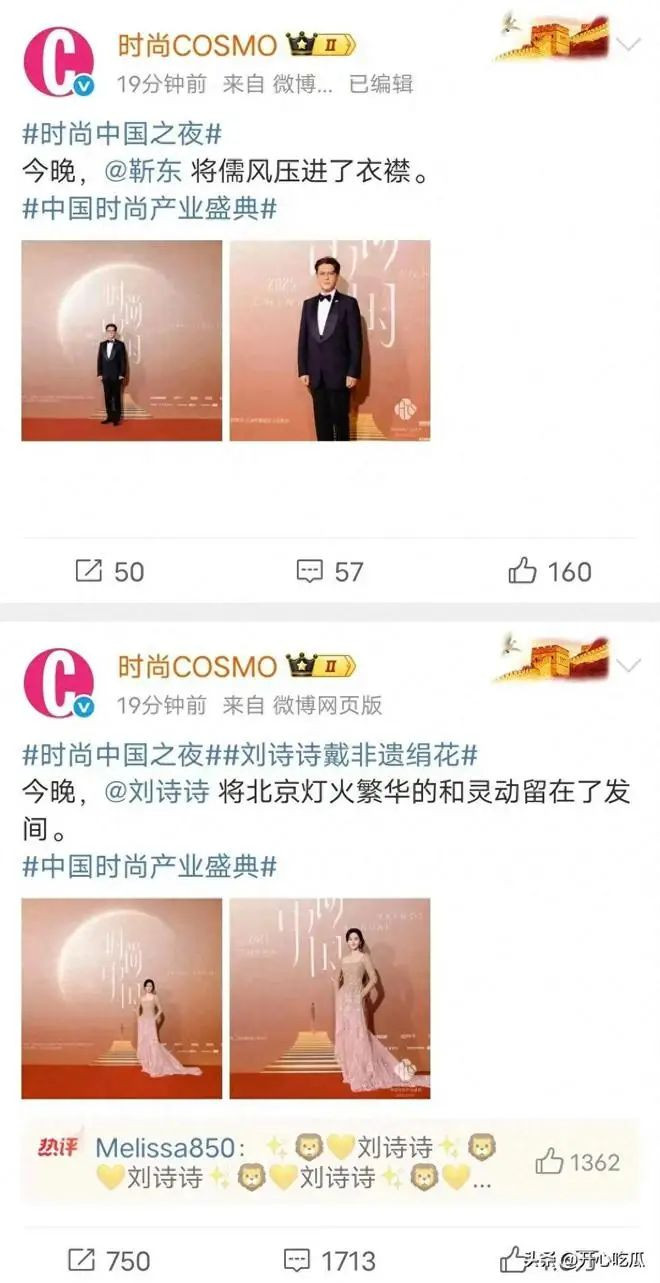
Task: Repost the 刘诗诗 post with 750 reposts
Action: [108, 1260]
